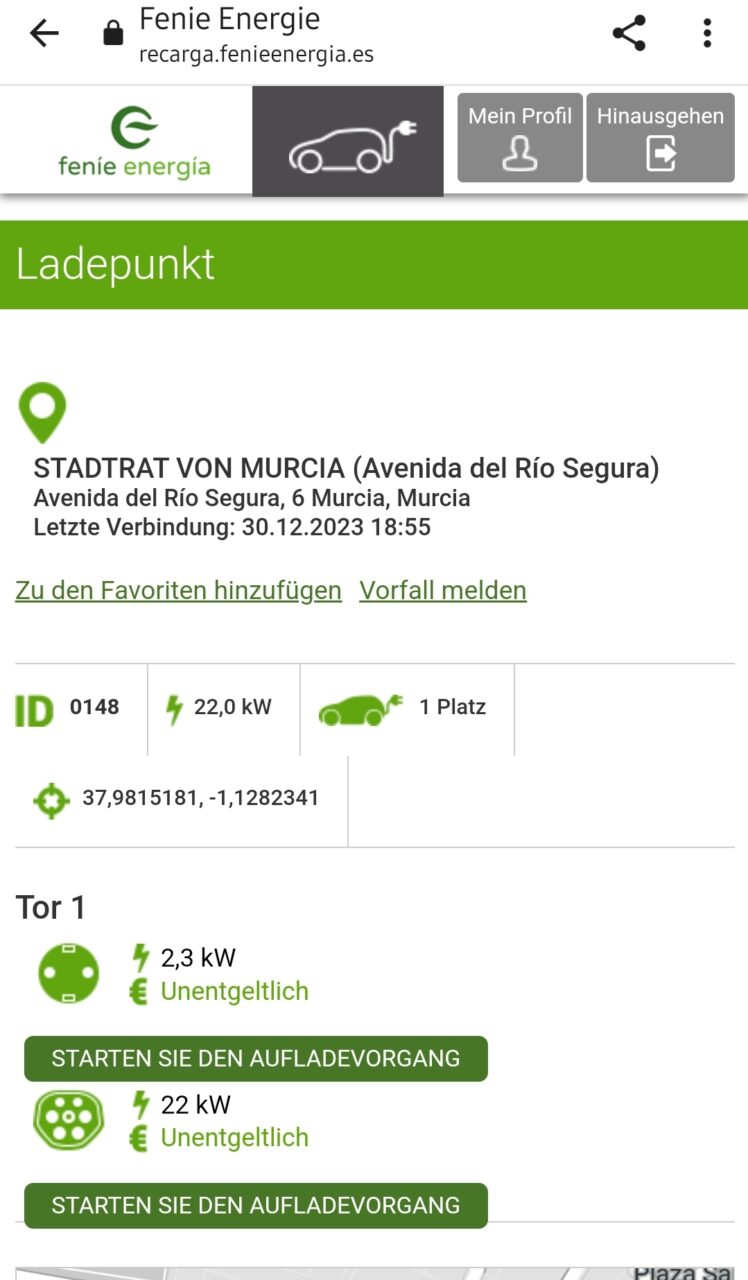Viewport: 748px width, 1280px height.
Task: Start charging on the 2,3 kW socket
Action: 256,1059
